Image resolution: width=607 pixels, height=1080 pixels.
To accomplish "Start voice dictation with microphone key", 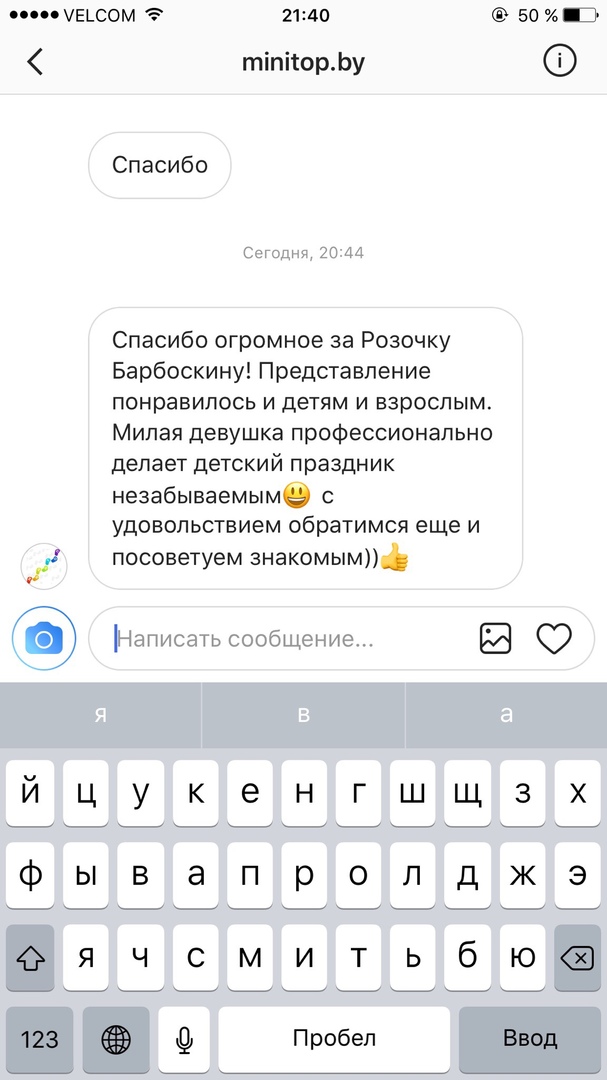I will tap(184, 1038).
